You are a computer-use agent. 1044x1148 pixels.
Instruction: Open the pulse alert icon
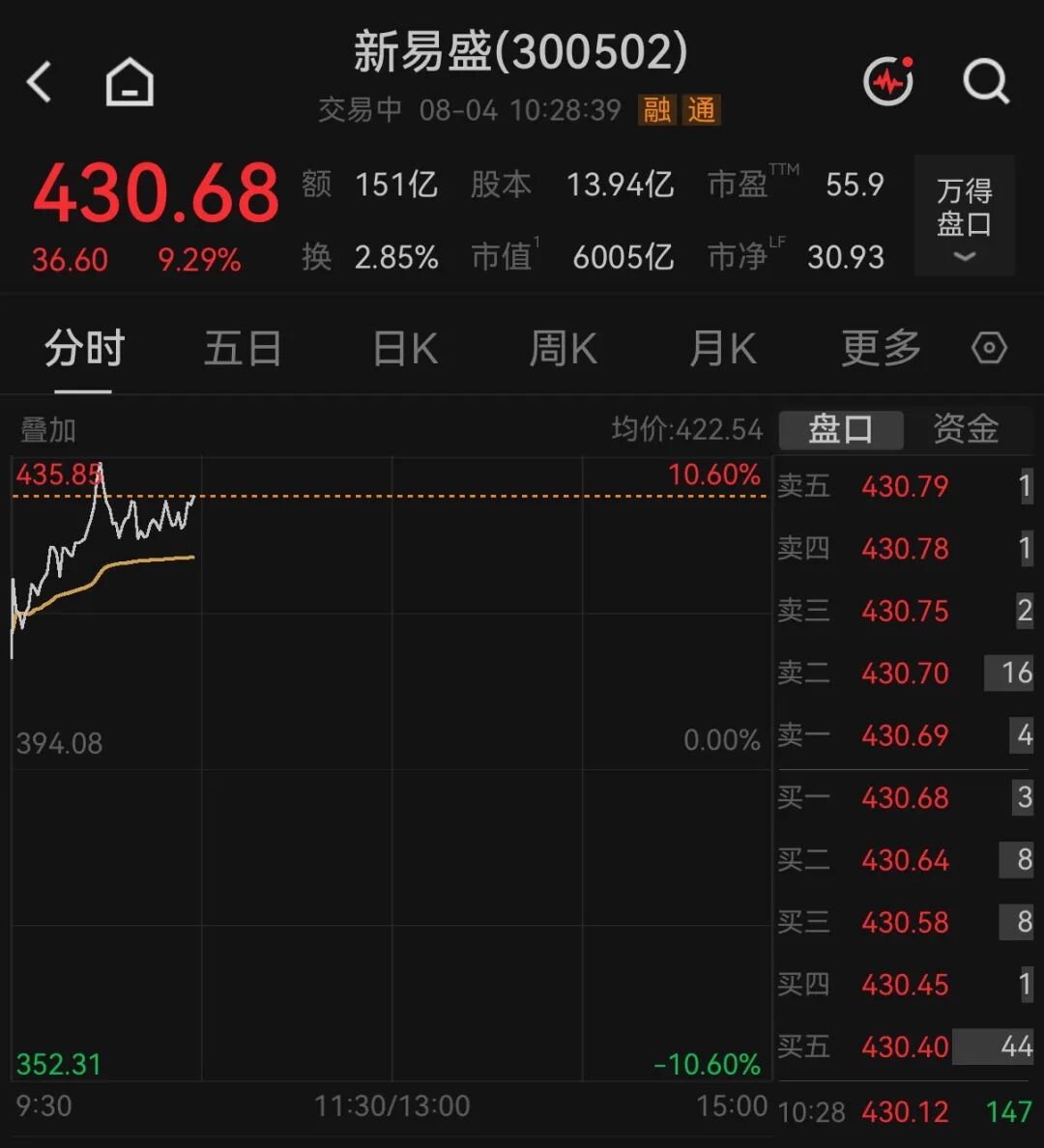tap(888, 80)
